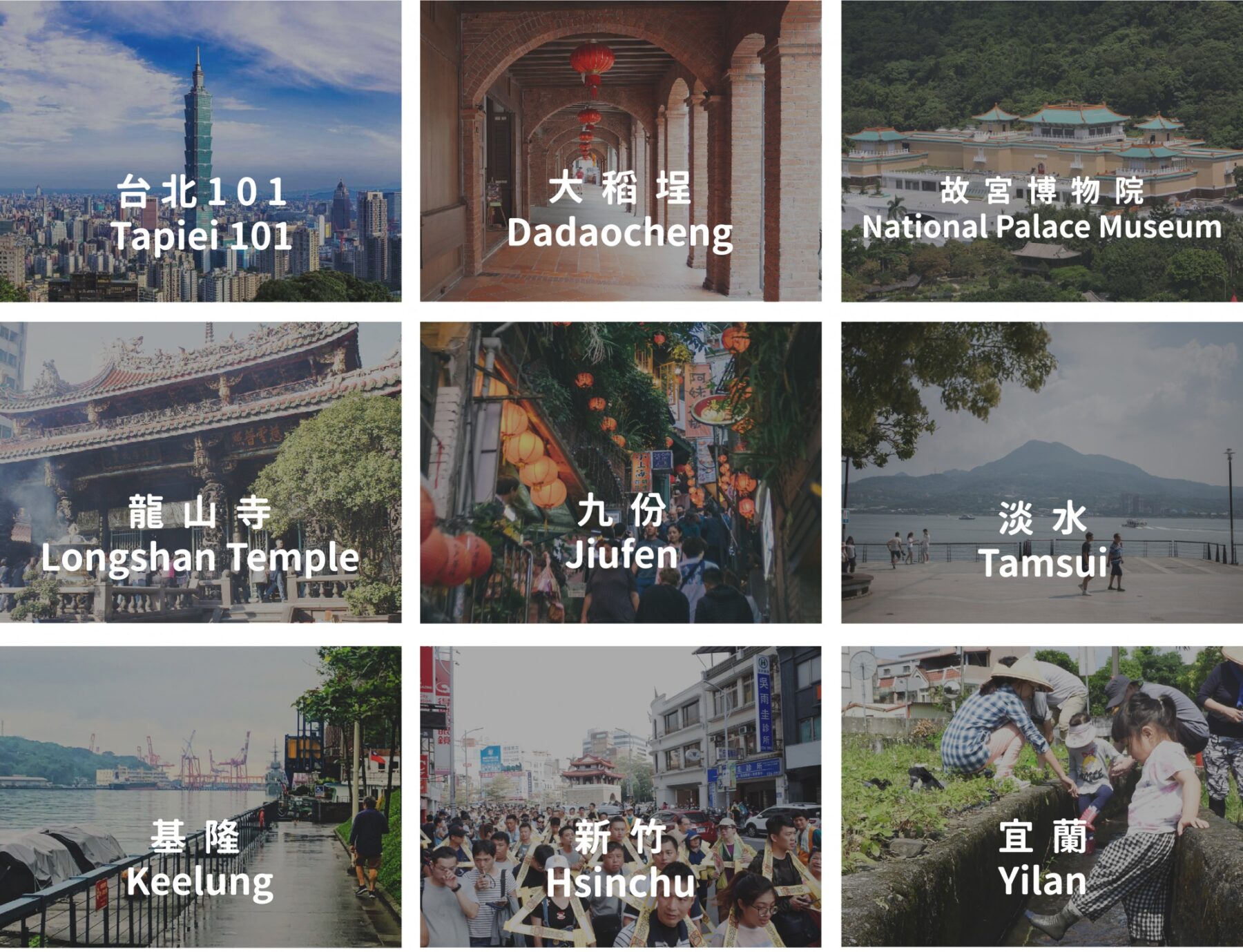Image resolution: width=1243 pixels, height=952 pixels.
Task: Open the Keelung tile
Action: coord(200,796)
